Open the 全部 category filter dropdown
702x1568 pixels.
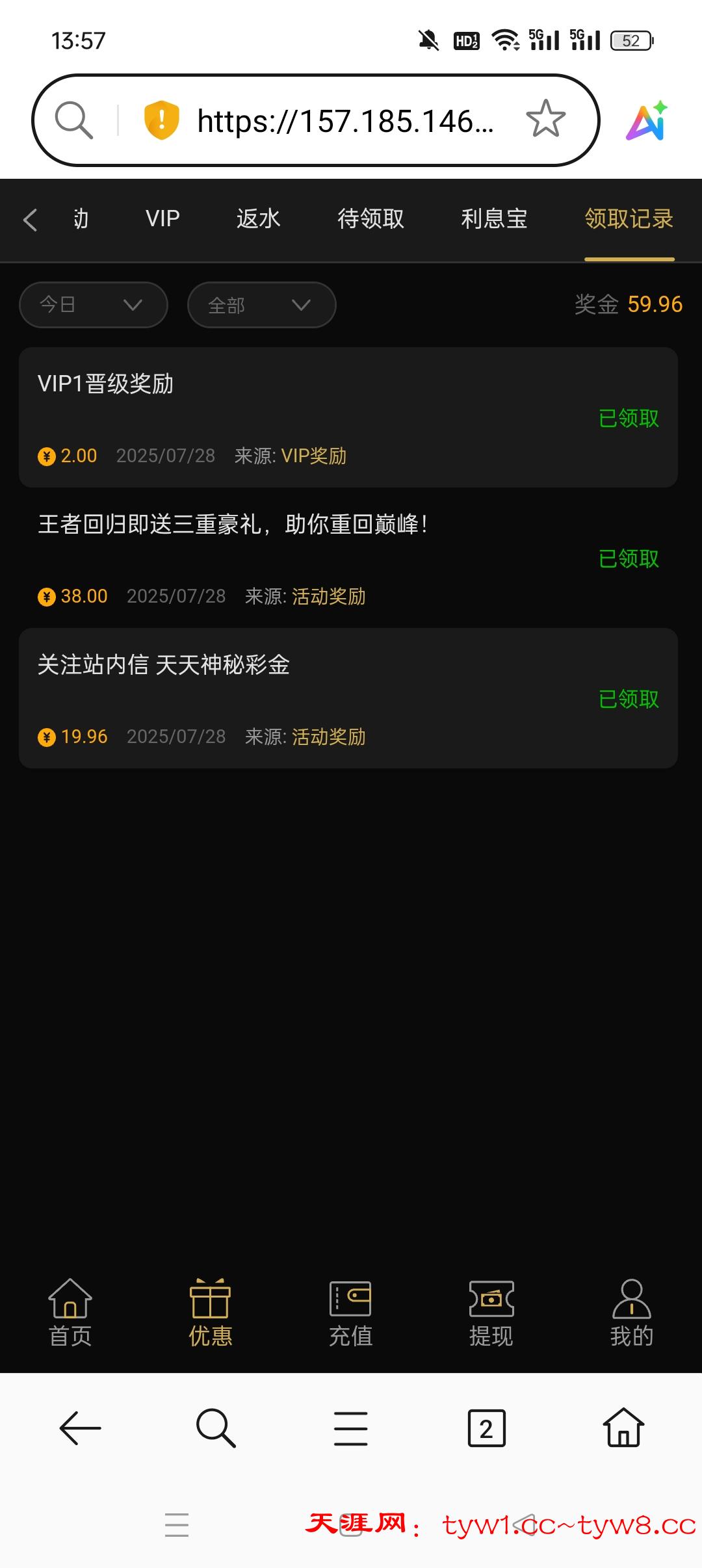click(261, 304)
